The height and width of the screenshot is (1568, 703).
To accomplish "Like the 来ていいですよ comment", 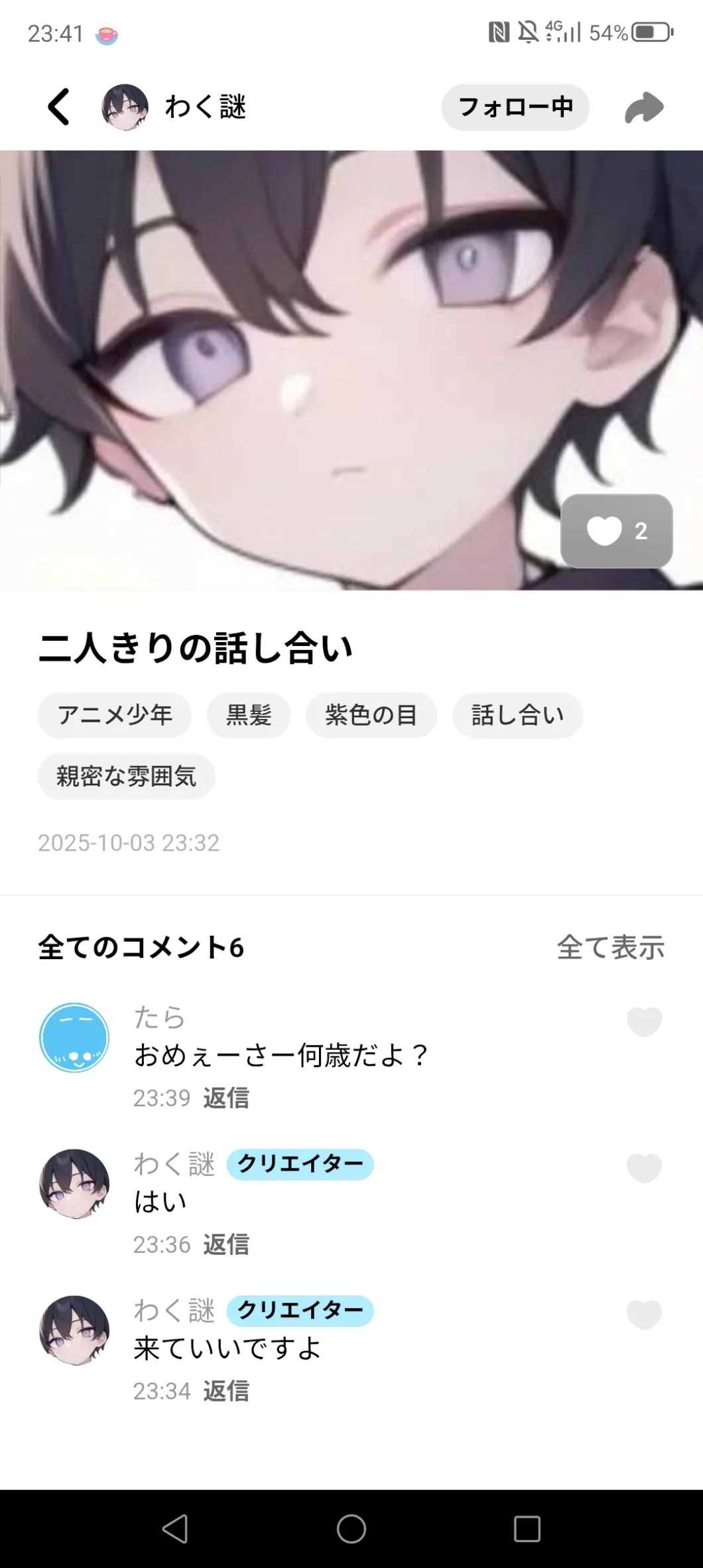I will click(644, 1315).
